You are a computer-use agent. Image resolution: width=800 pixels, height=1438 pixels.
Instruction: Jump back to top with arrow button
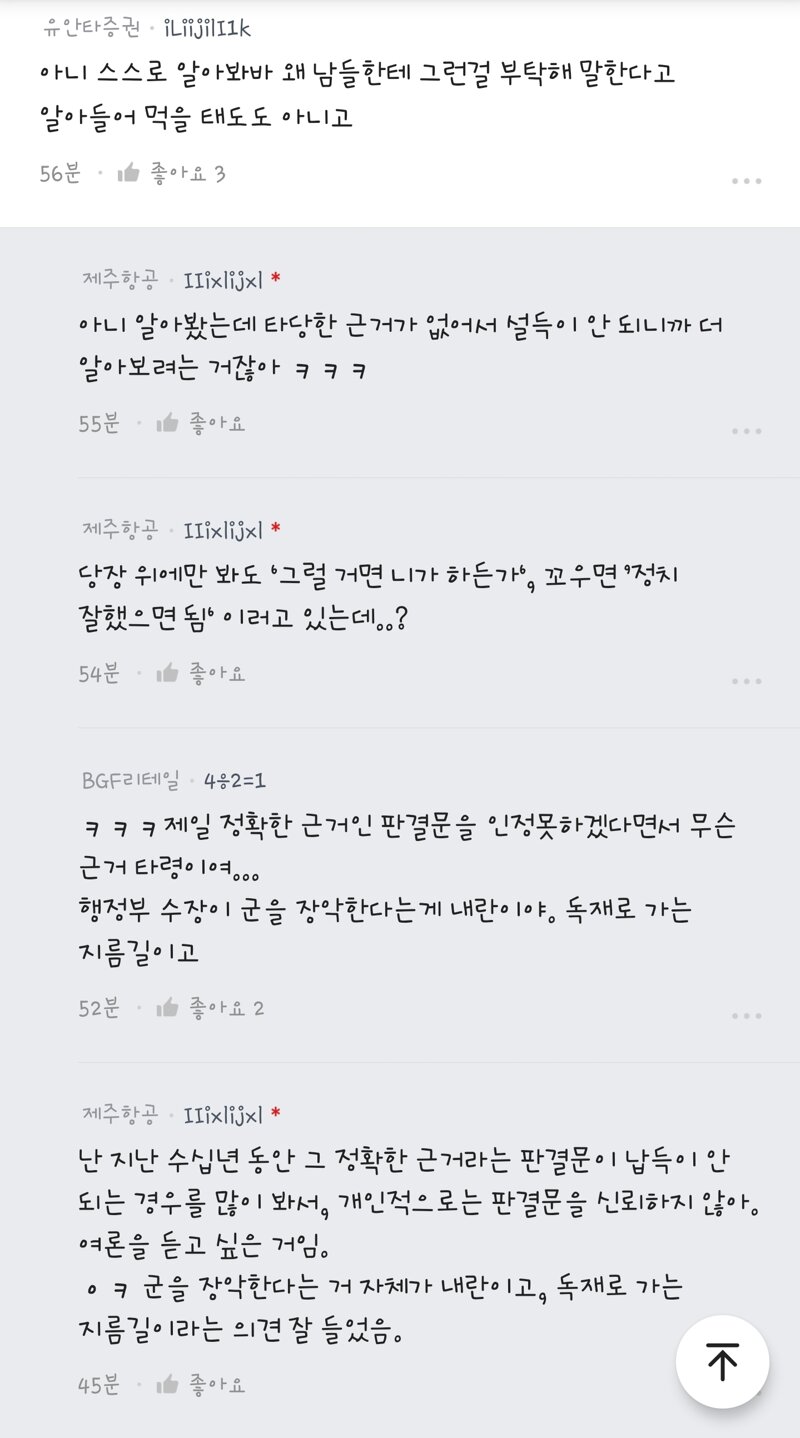pyautogui.click(x=722, y=1361)
